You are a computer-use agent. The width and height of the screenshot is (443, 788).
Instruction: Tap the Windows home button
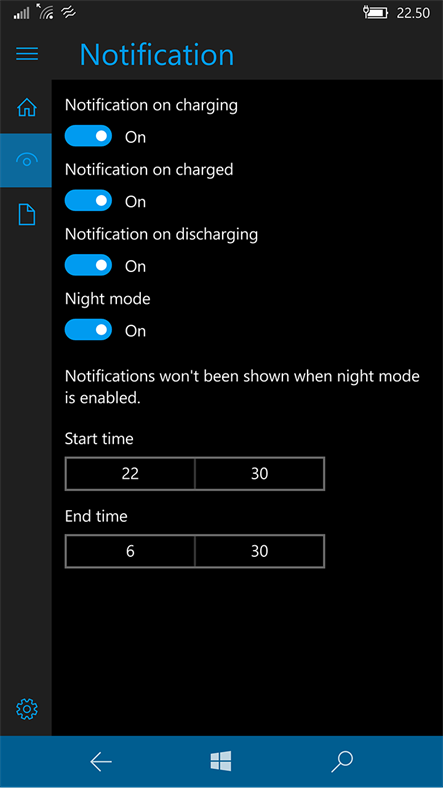click(221, 761)
